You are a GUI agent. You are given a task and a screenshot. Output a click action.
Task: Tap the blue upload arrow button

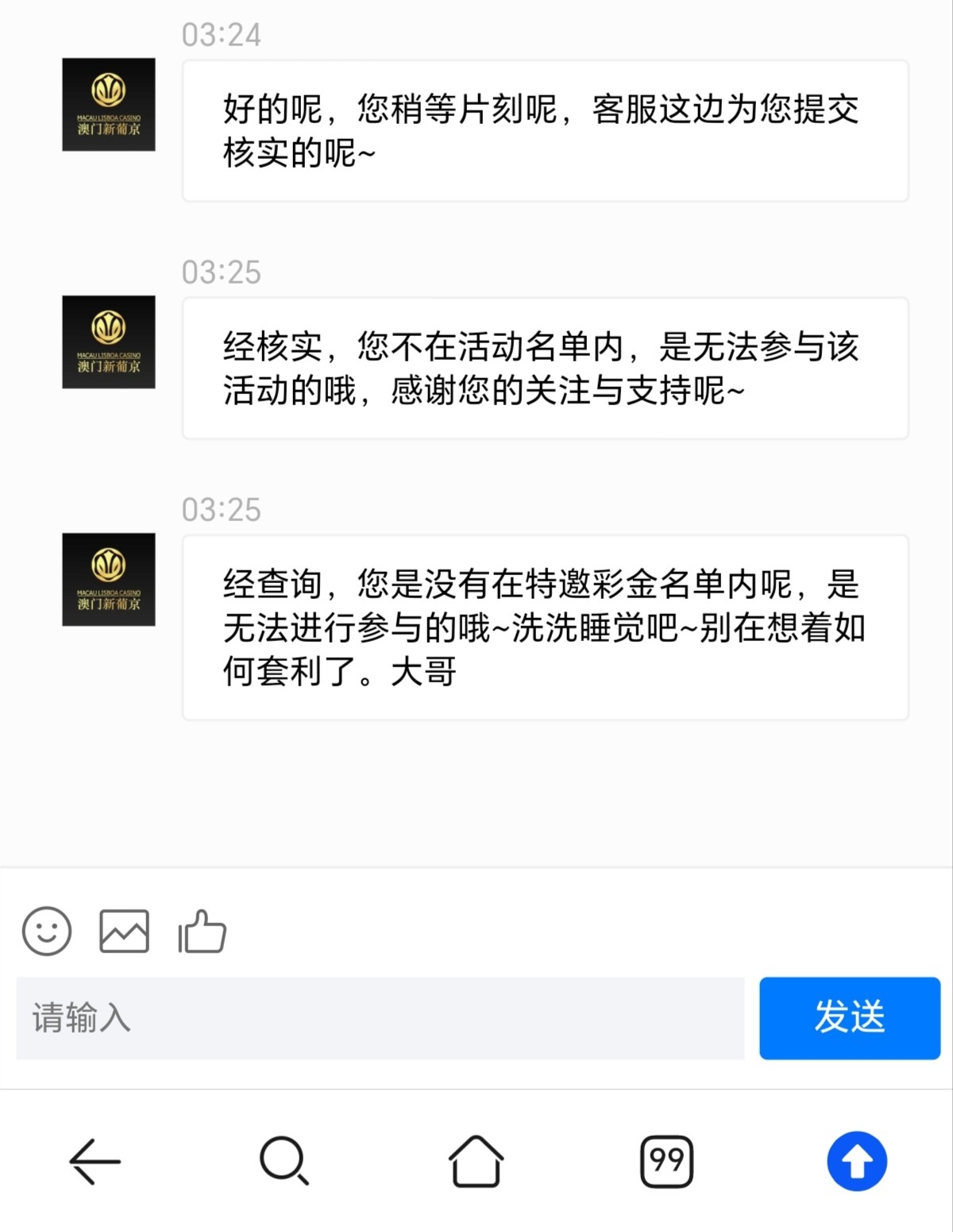coord(857,1161)
